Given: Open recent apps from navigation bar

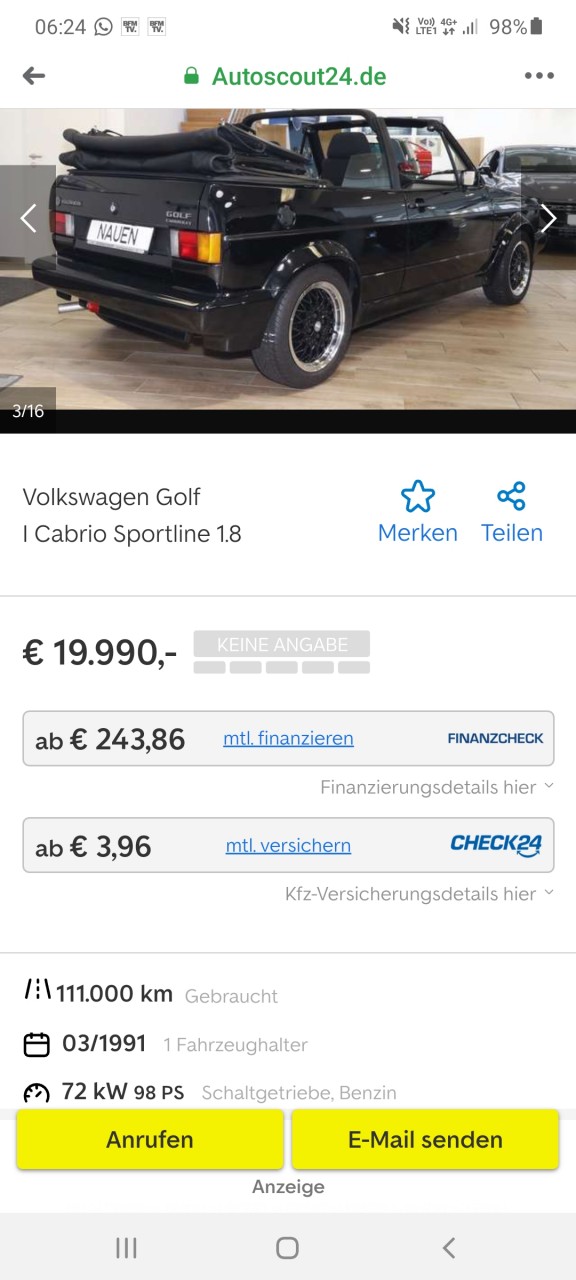Looking at the screenshot, I should (x=126, y=1247).
